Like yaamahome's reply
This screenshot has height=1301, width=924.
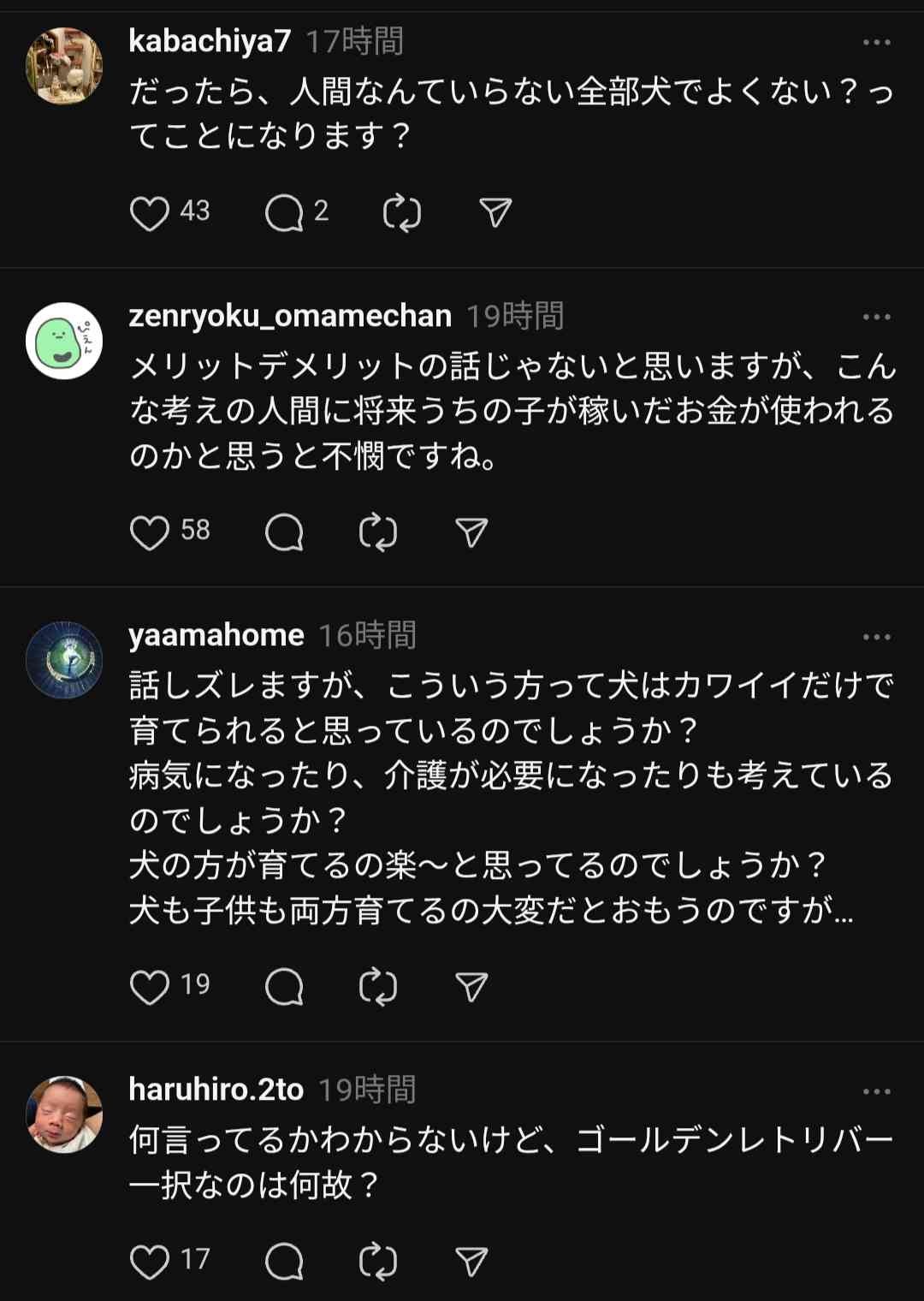pos(150,987)
